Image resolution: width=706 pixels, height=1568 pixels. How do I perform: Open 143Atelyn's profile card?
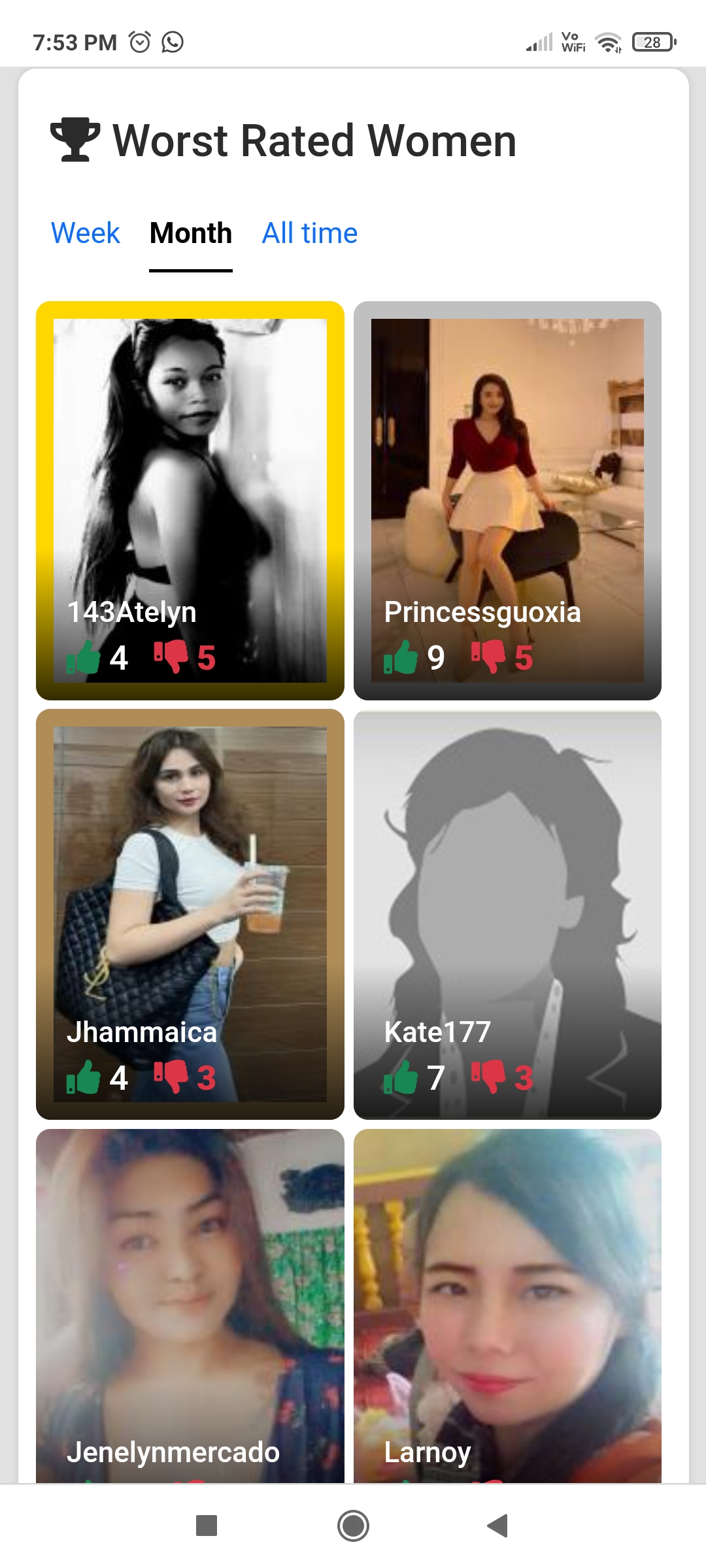click(x=190, y=500)
